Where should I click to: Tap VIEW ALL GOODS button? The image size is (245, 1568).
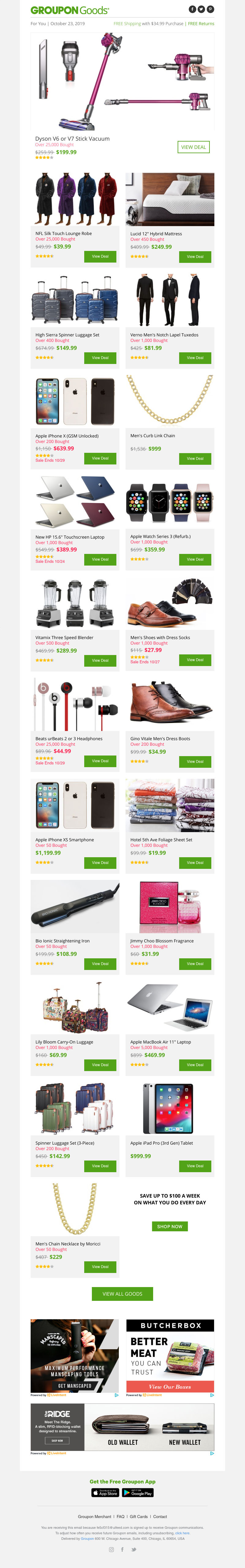[x=122, y=1294]
